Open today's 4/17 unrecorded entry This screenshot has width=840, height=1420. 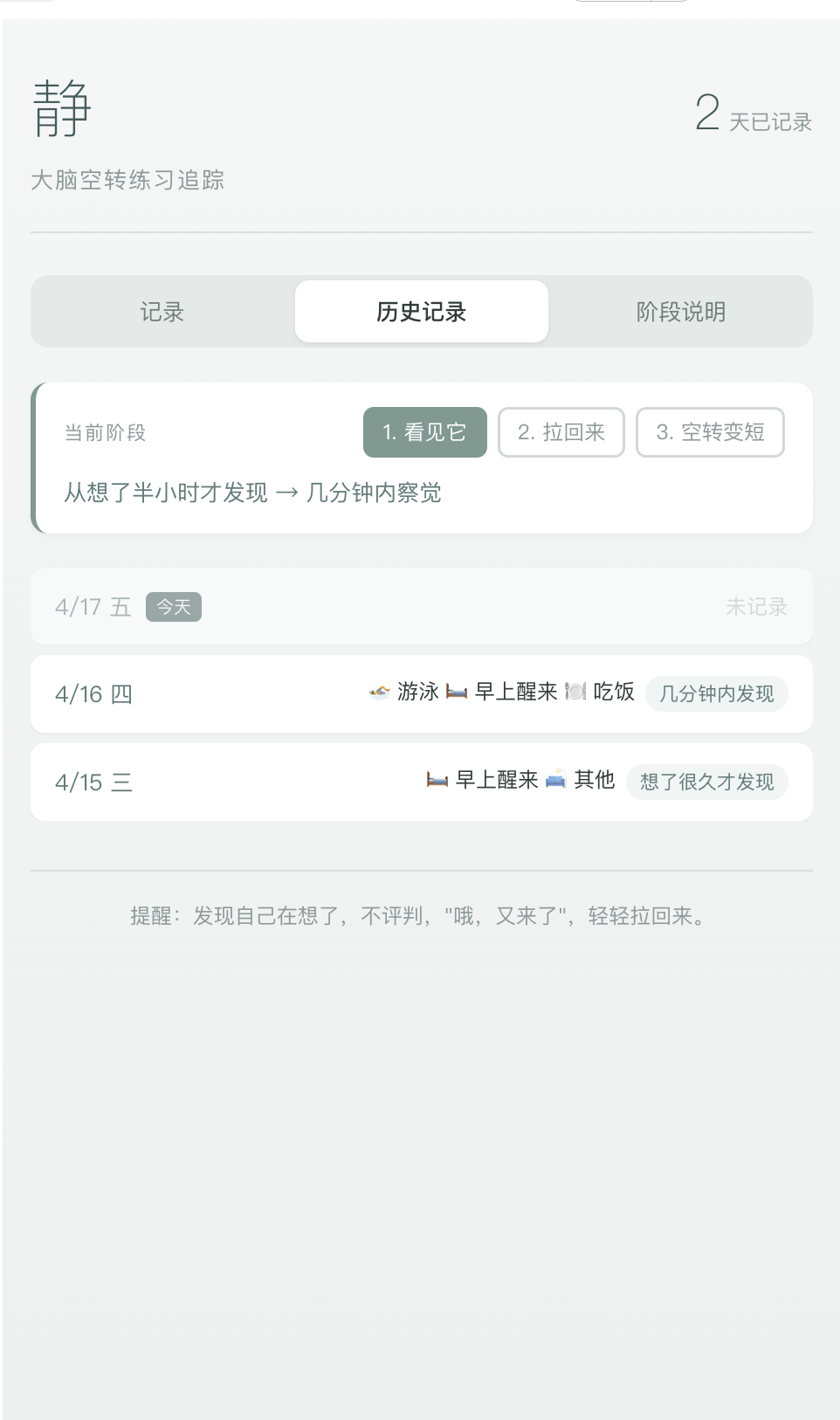coord(421,607)
